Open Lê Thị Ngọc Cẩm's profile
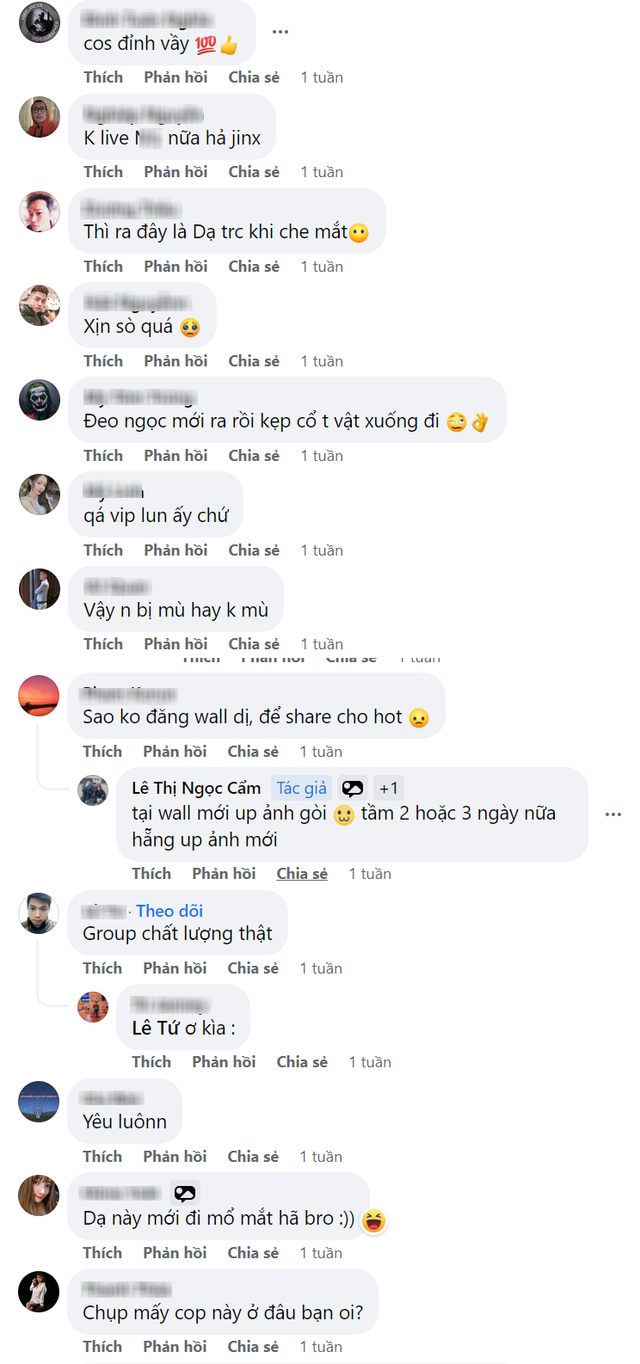Image resolution: width=640 pixels, height=1364 pixels. tap(196, 788)
